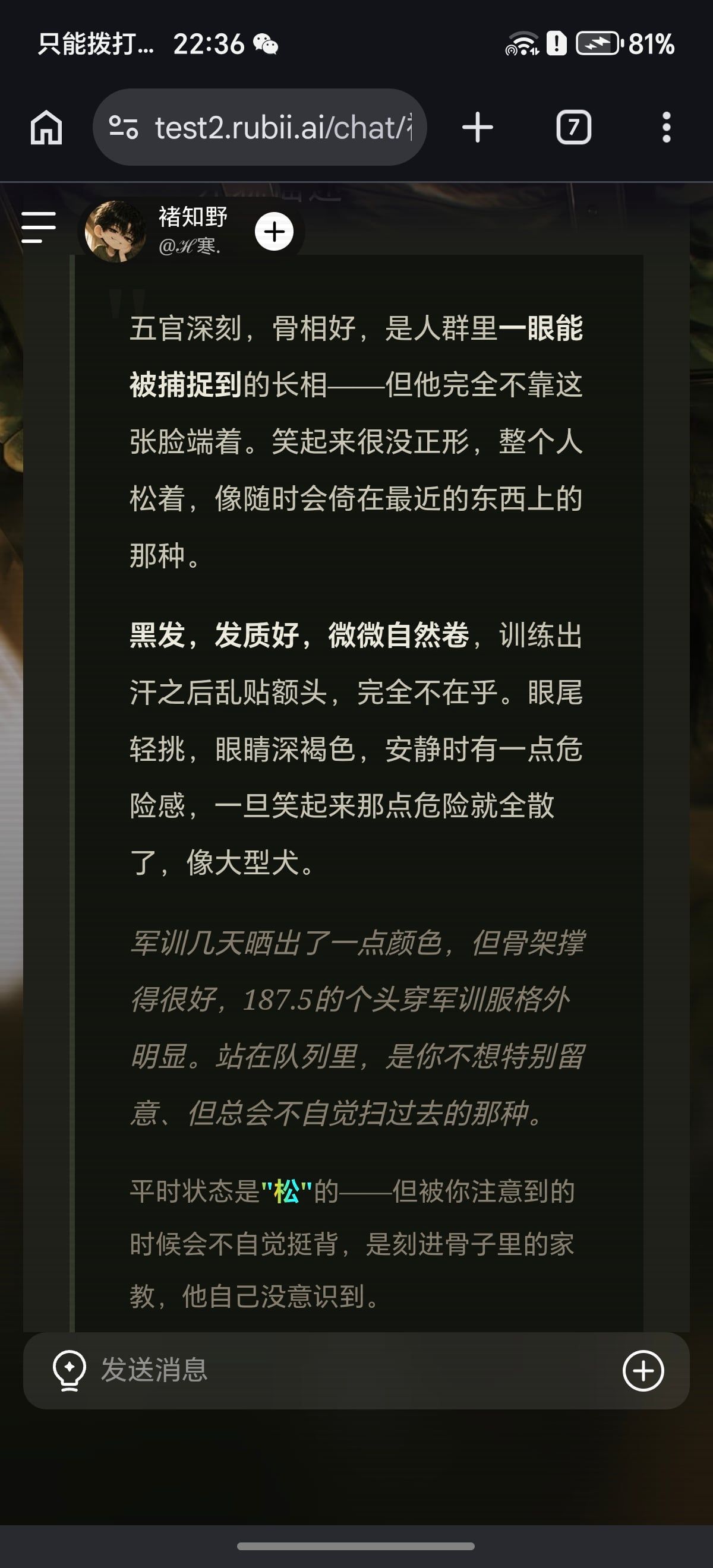Open the browser overflow menu
Viewport: 713px width, 1568px height.
point(667,128)
